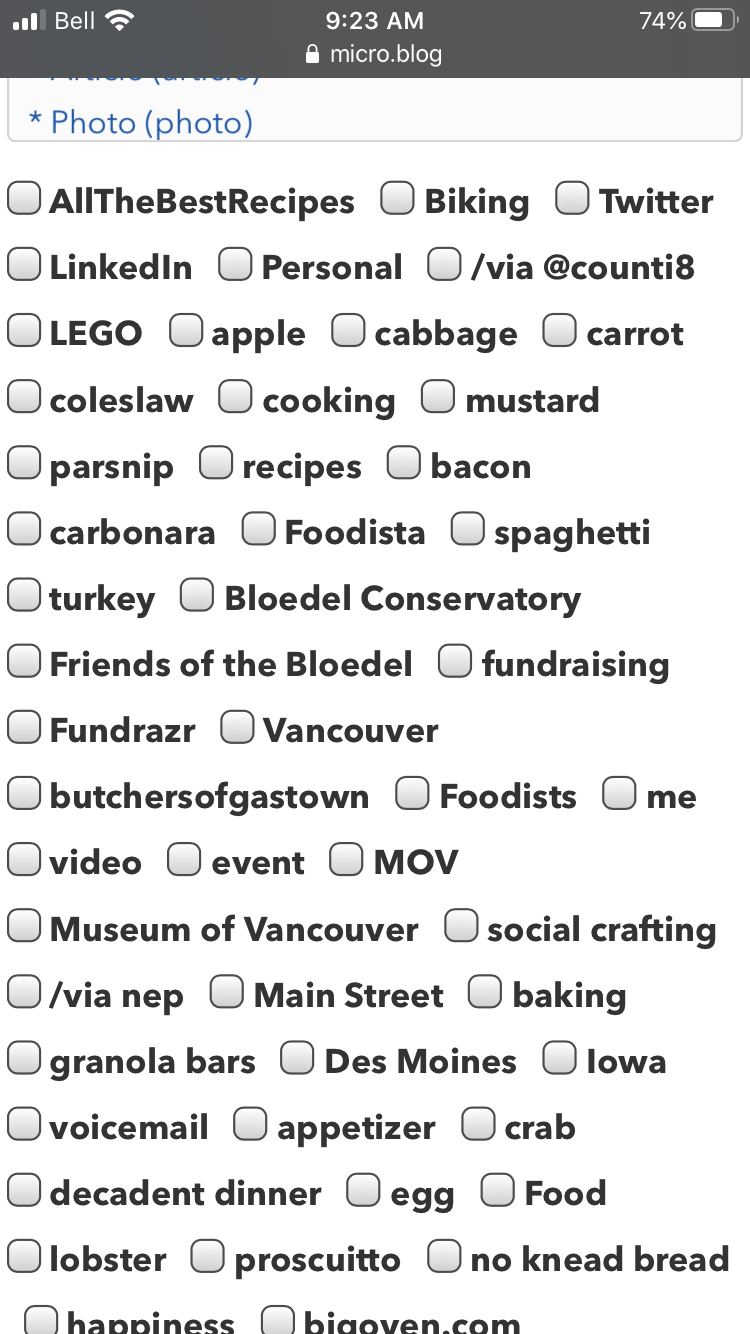Tick the Twitter checkbox
Viewport: 750px width, 1334px height.
(572, 198)
